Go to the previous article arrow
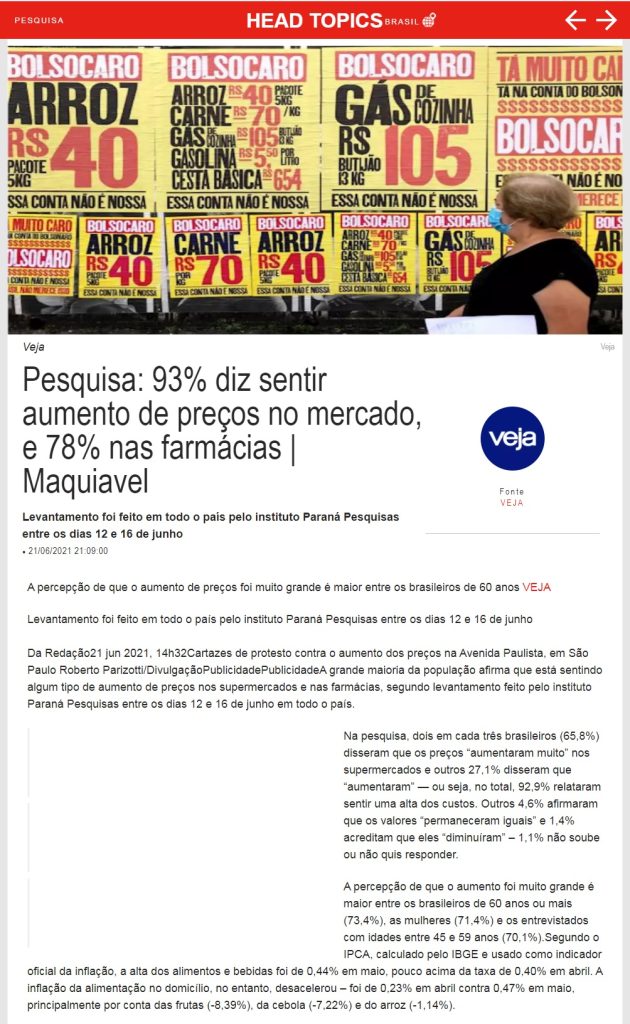 coord(575,20)
